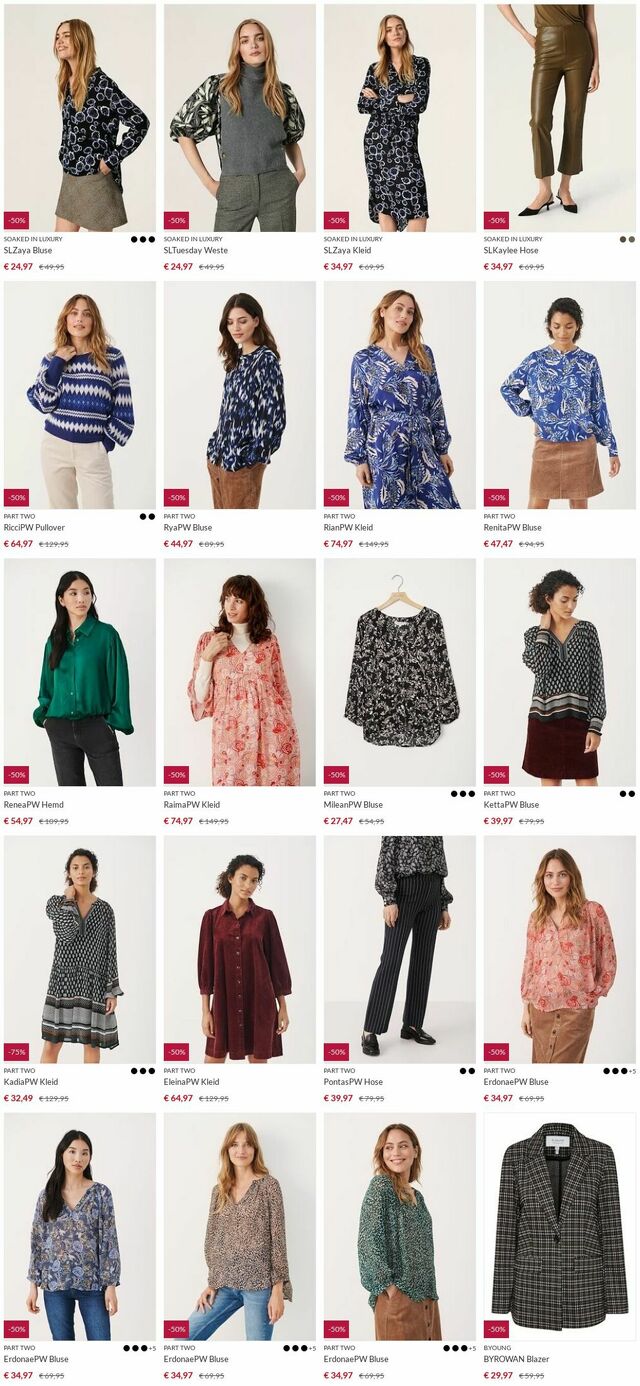View the RyaPW Bluse product
640x1386 pixels.
coord(239,395)
